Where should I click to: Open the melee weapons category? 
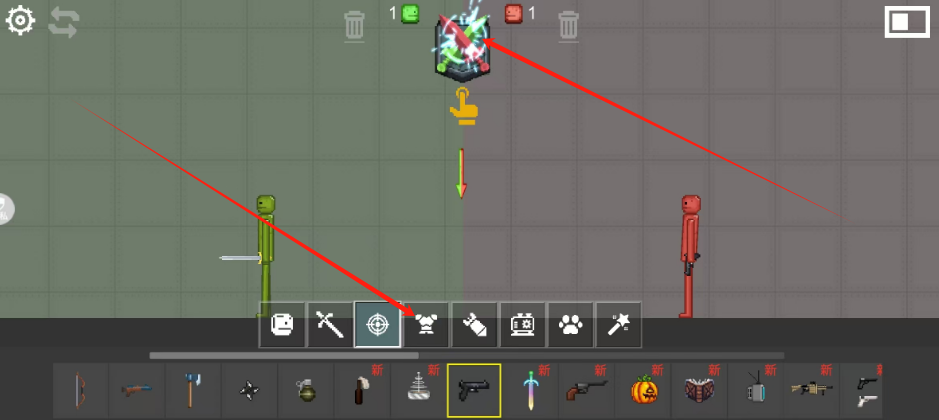(330, 325)
